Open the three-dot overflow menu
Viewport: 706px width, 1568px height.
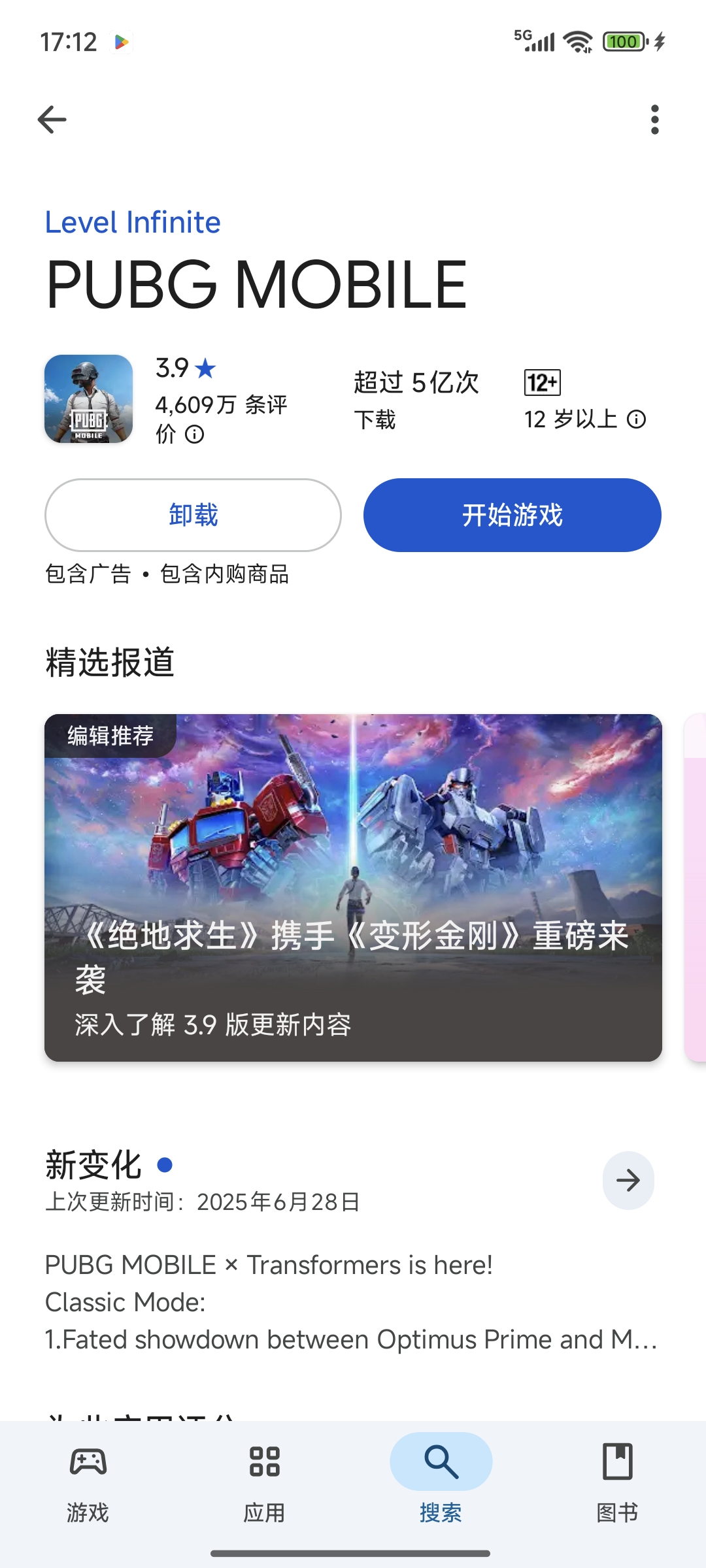654,120
